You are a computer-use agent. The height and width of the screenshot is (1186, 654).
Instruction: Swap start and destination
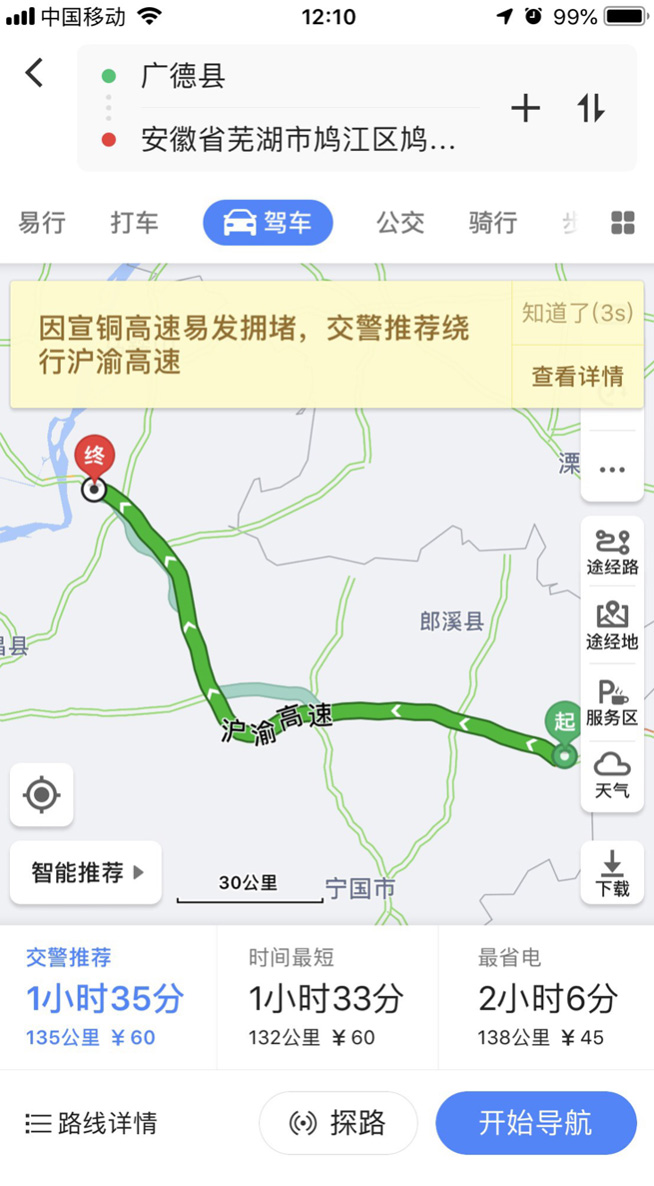pos(591,108)
